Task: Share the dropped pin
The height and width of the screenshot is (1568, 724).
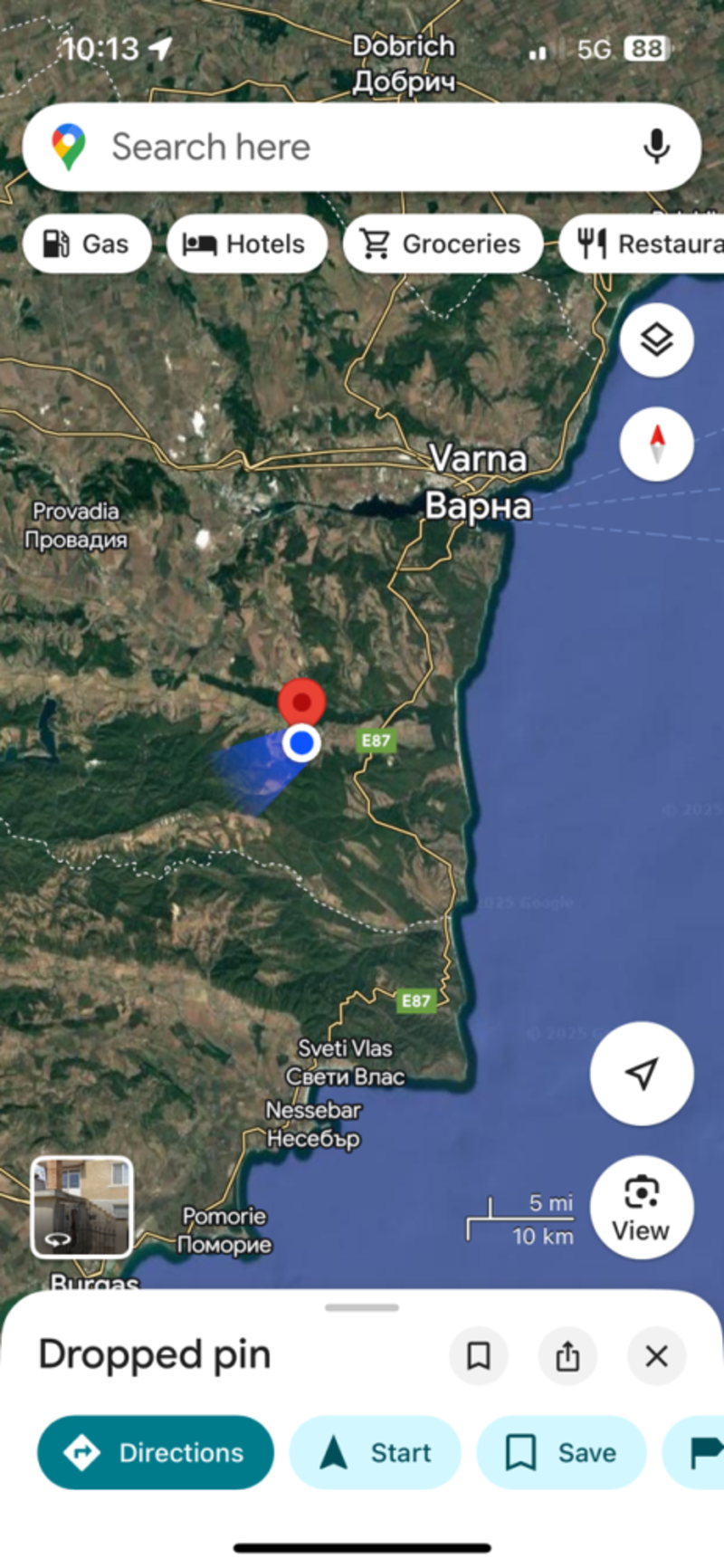Action: tap(567, 1356)
